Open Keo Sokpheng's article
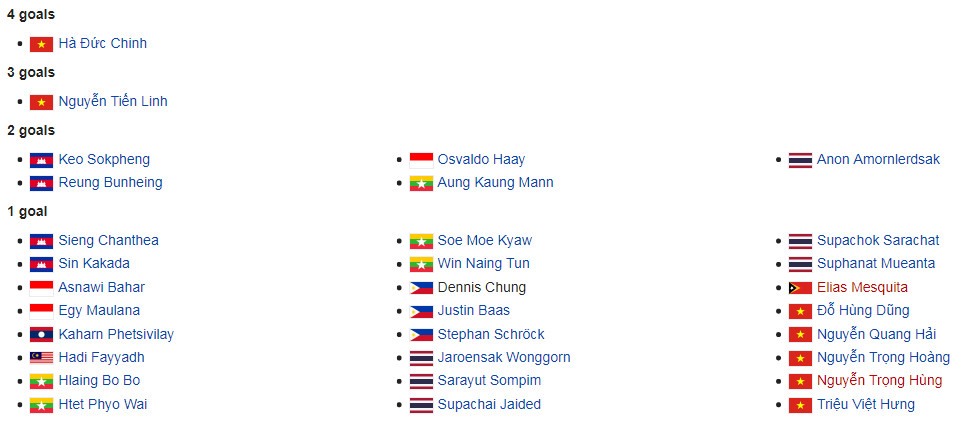The width and height of the screenshot is (965, 424). (x=104, y=160)
